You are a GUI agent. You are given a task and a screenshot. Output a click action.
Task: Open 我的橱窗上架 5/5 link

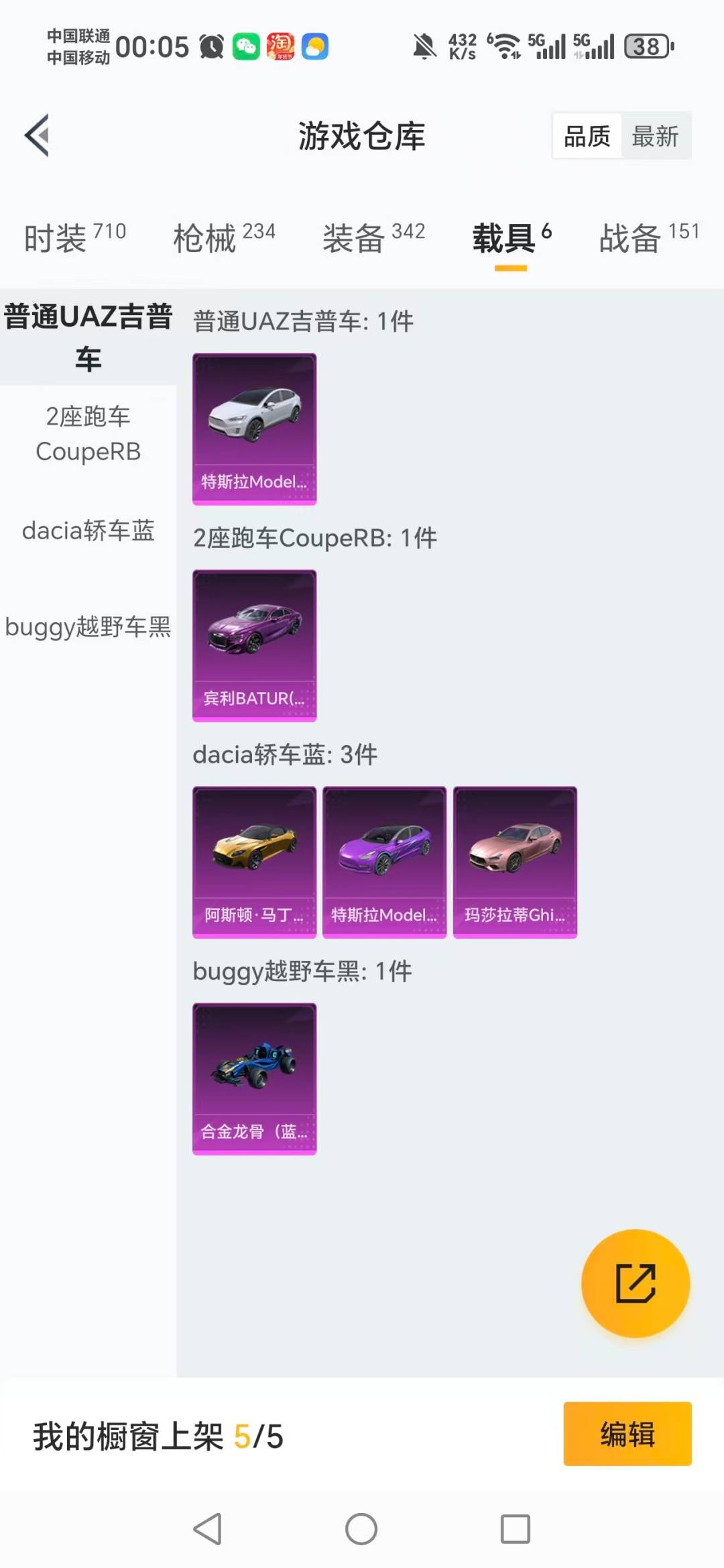point(158,1433)
